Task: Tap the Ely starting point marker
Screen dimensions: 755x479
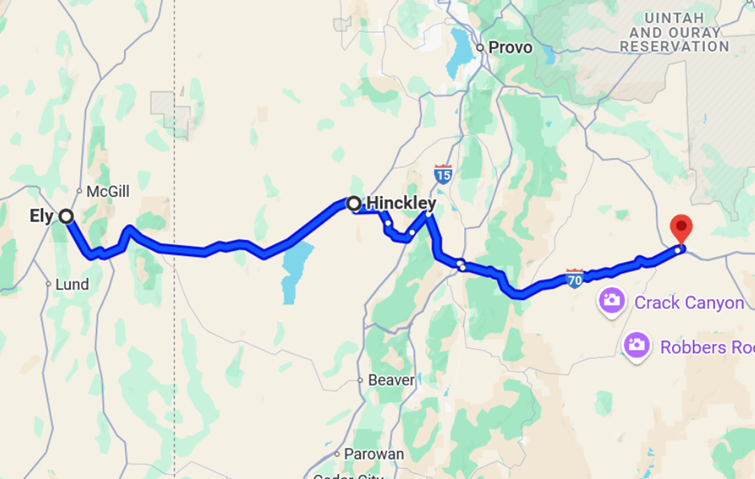Action: pos(66,216)
